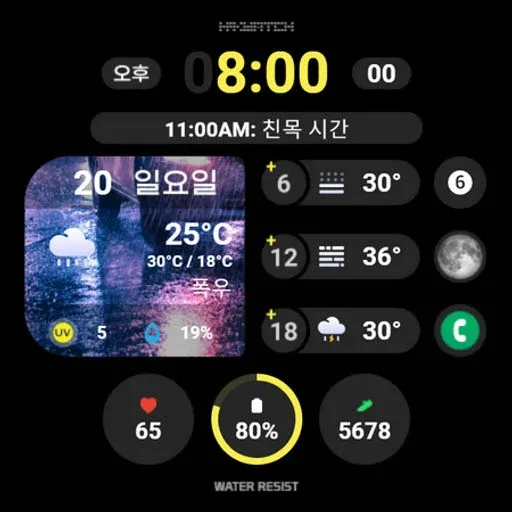Open the 80% battery complication
Image resolution: width=512 pixels, height=512 pixels.
(x=257, y=419)
